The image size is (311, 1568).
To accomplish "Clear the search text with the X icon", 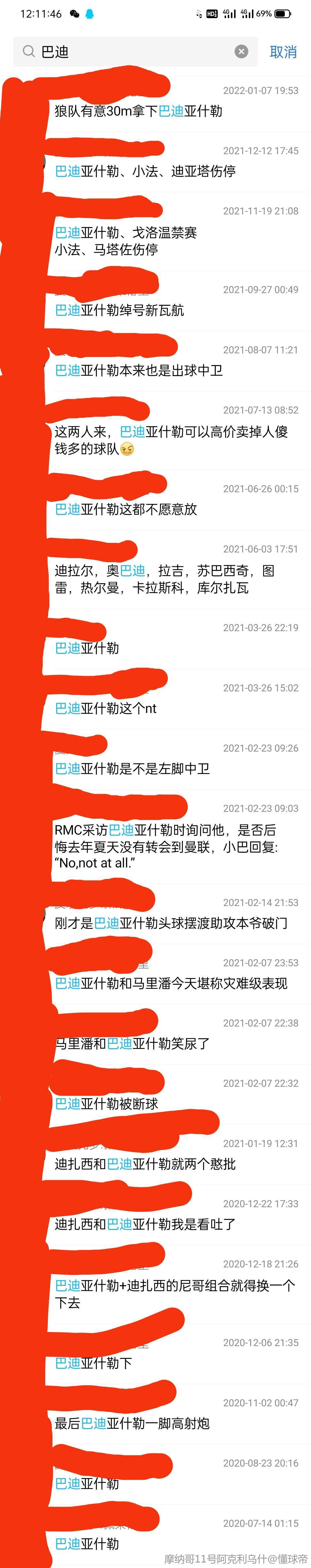I will click(242, 52).
